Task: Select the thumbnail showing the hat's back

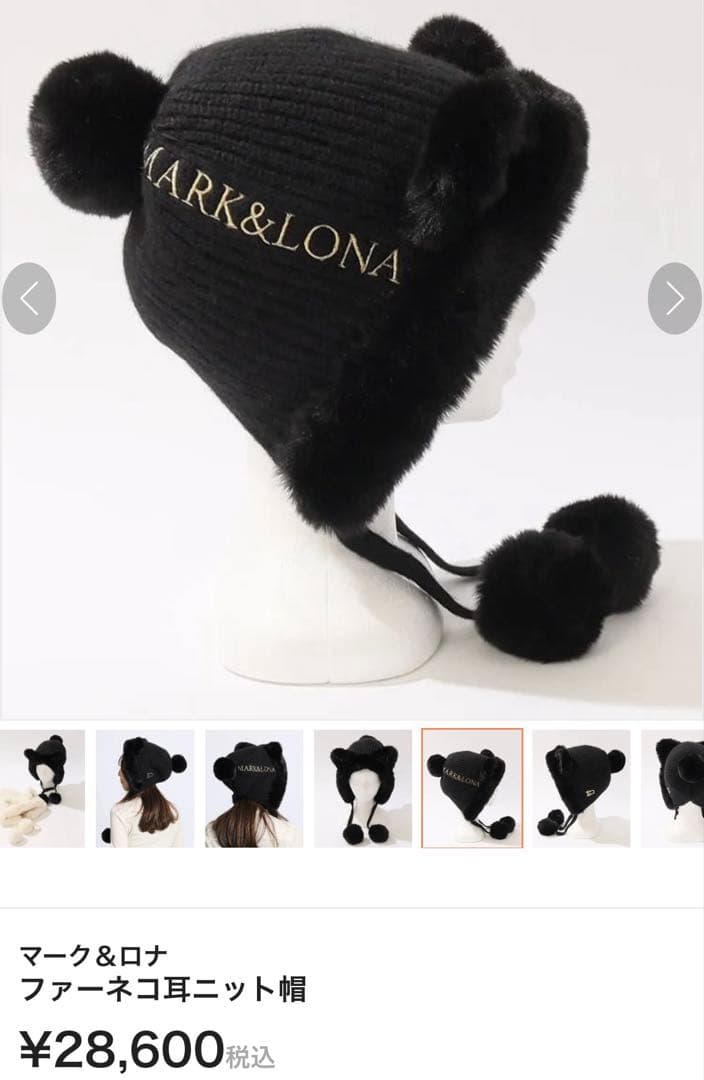Action: point(581,789)
